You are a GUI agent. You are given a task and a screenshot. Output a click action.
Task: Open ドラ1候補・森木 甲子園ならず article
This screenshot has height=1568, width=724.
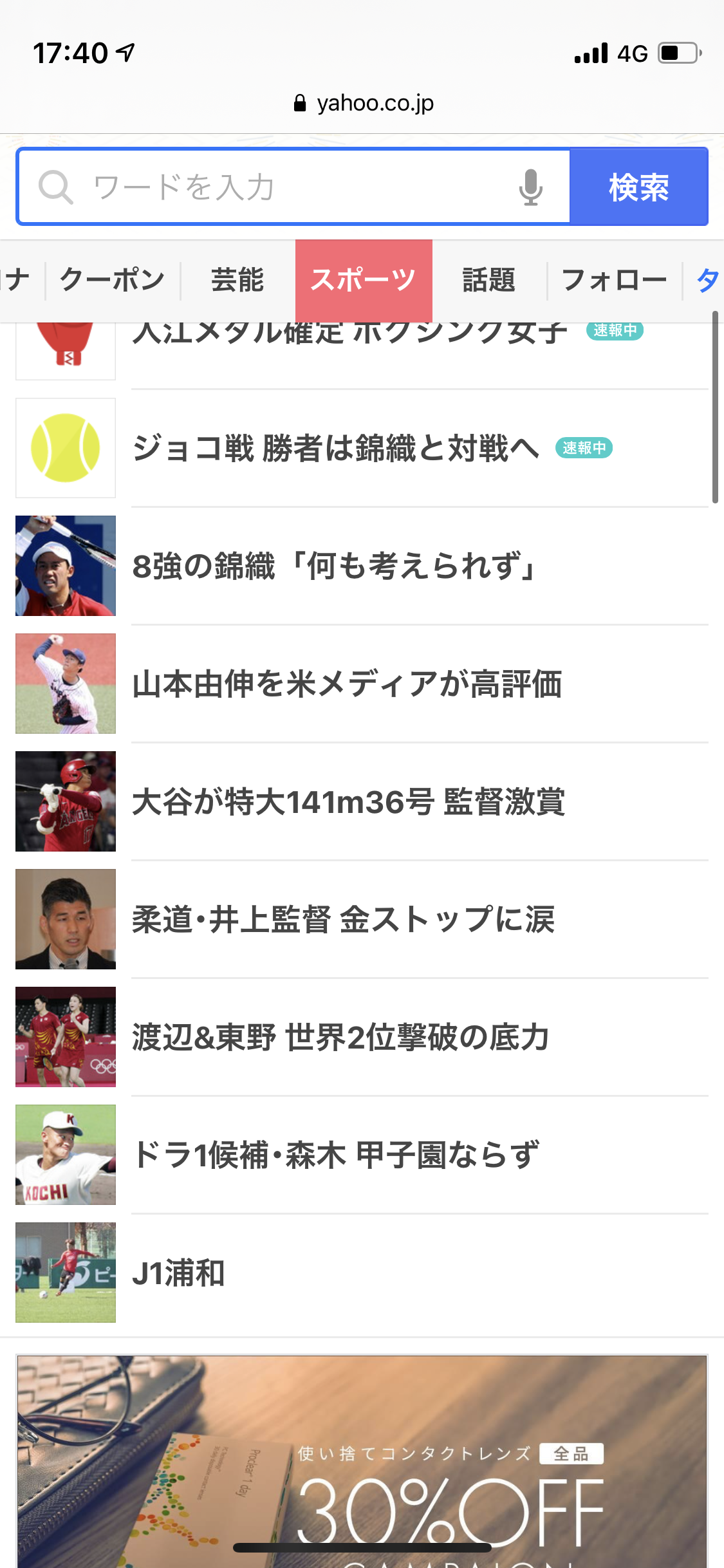pyautogui.click(x=335, y=1155)
